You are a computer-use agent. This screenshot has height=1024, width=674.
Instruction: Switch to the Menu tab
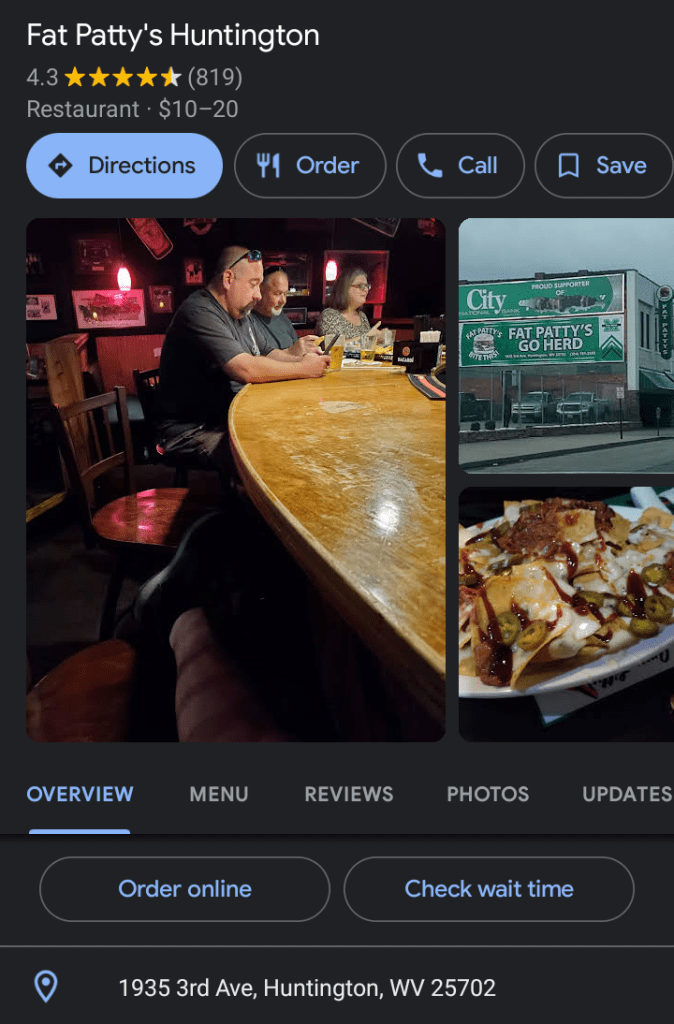coord(219,794)
